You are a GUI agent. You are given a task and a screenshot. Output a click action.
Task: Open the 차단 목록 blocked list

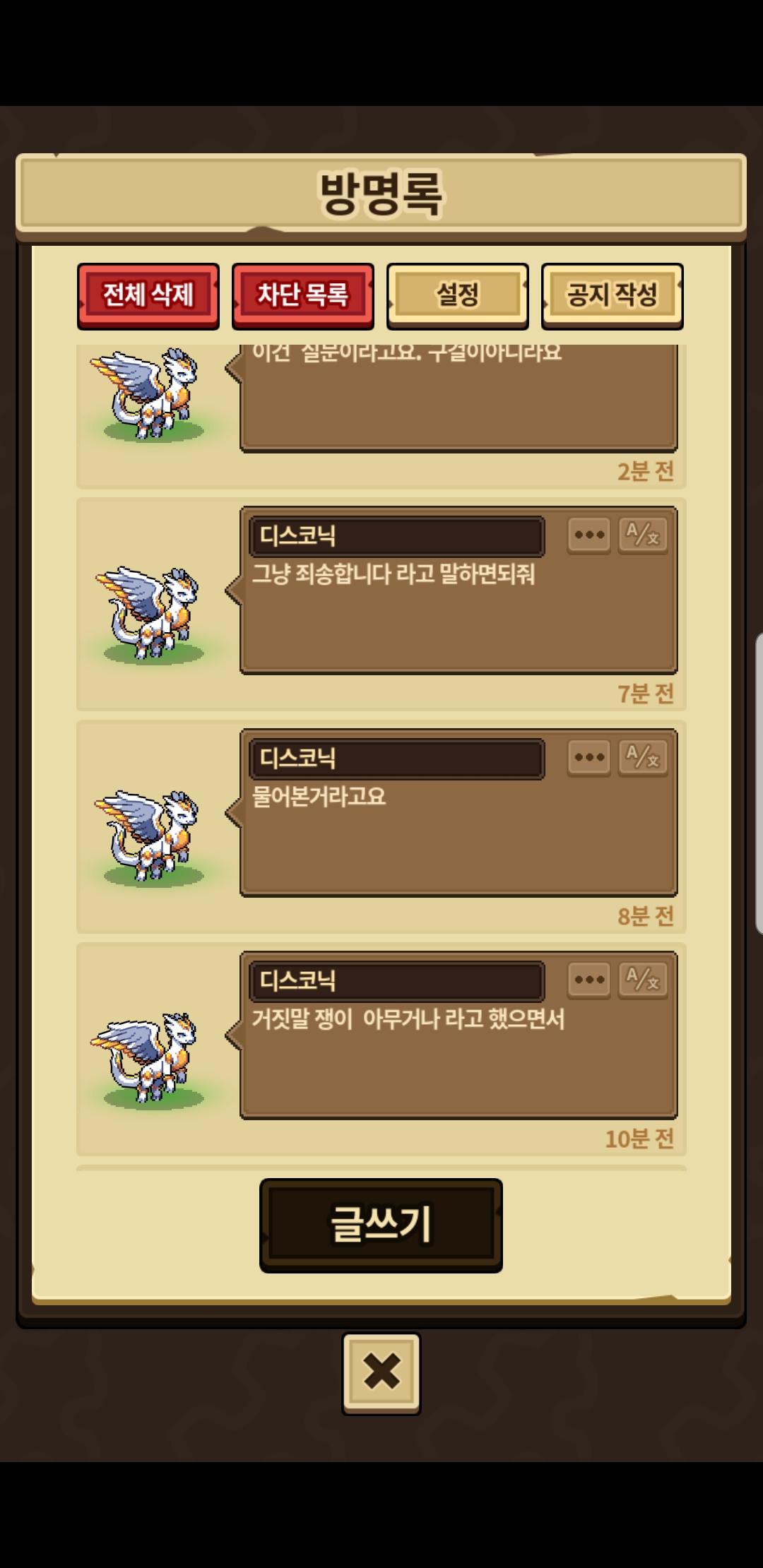coord(302,295)
